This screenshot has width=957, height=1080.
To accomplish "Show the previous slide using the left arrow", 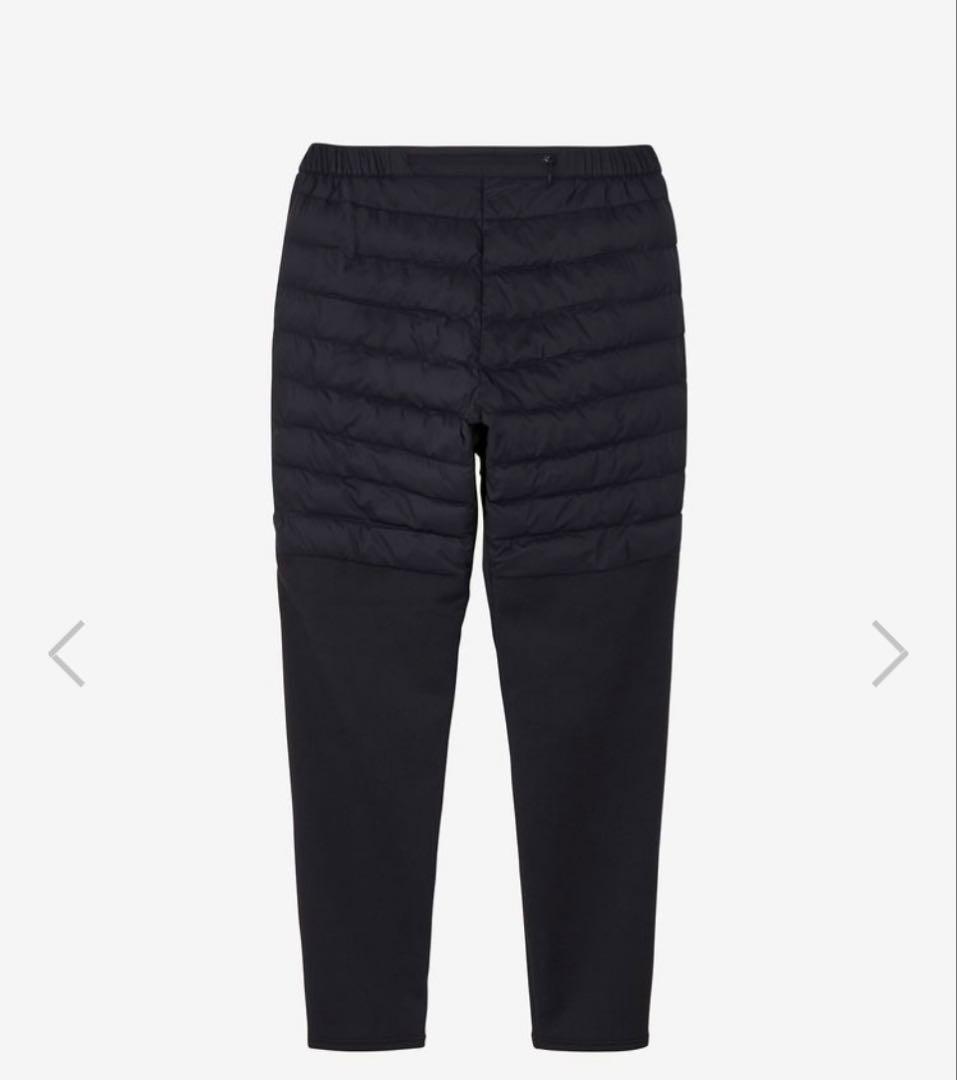I will 65,655.
